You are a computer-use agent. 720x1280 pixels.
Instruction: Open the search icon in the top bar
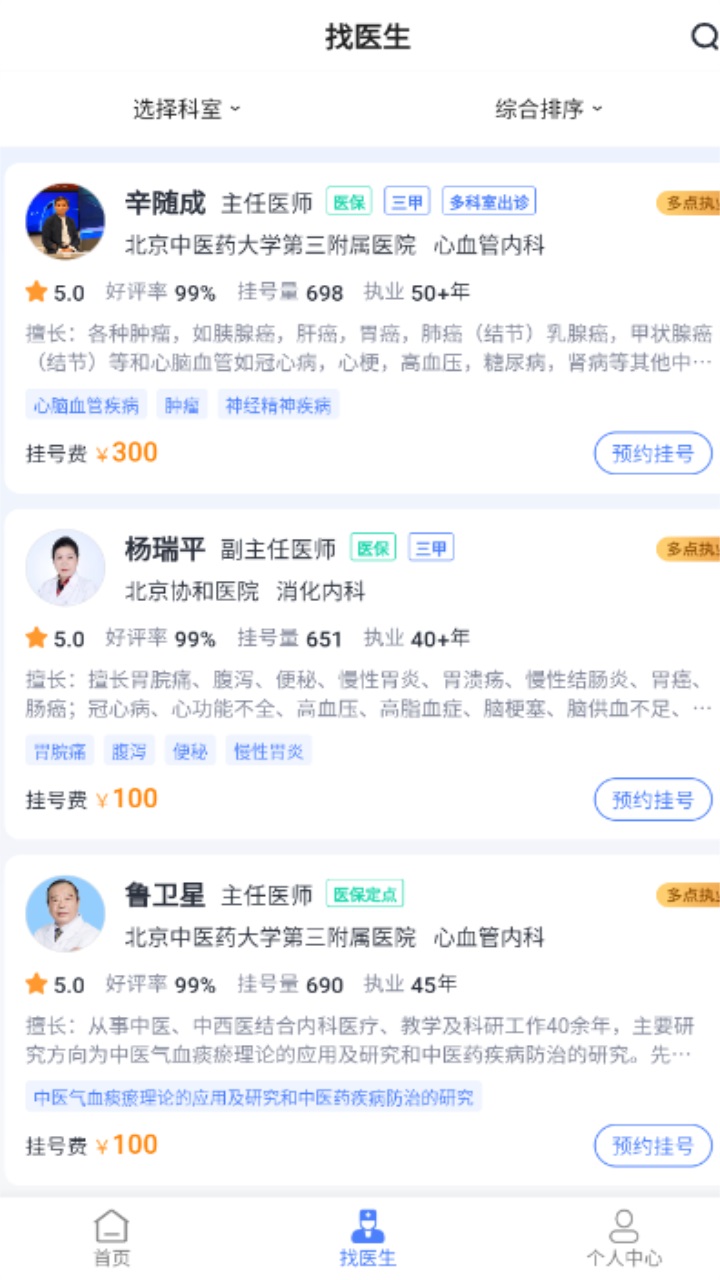click(x=704, y=37)
